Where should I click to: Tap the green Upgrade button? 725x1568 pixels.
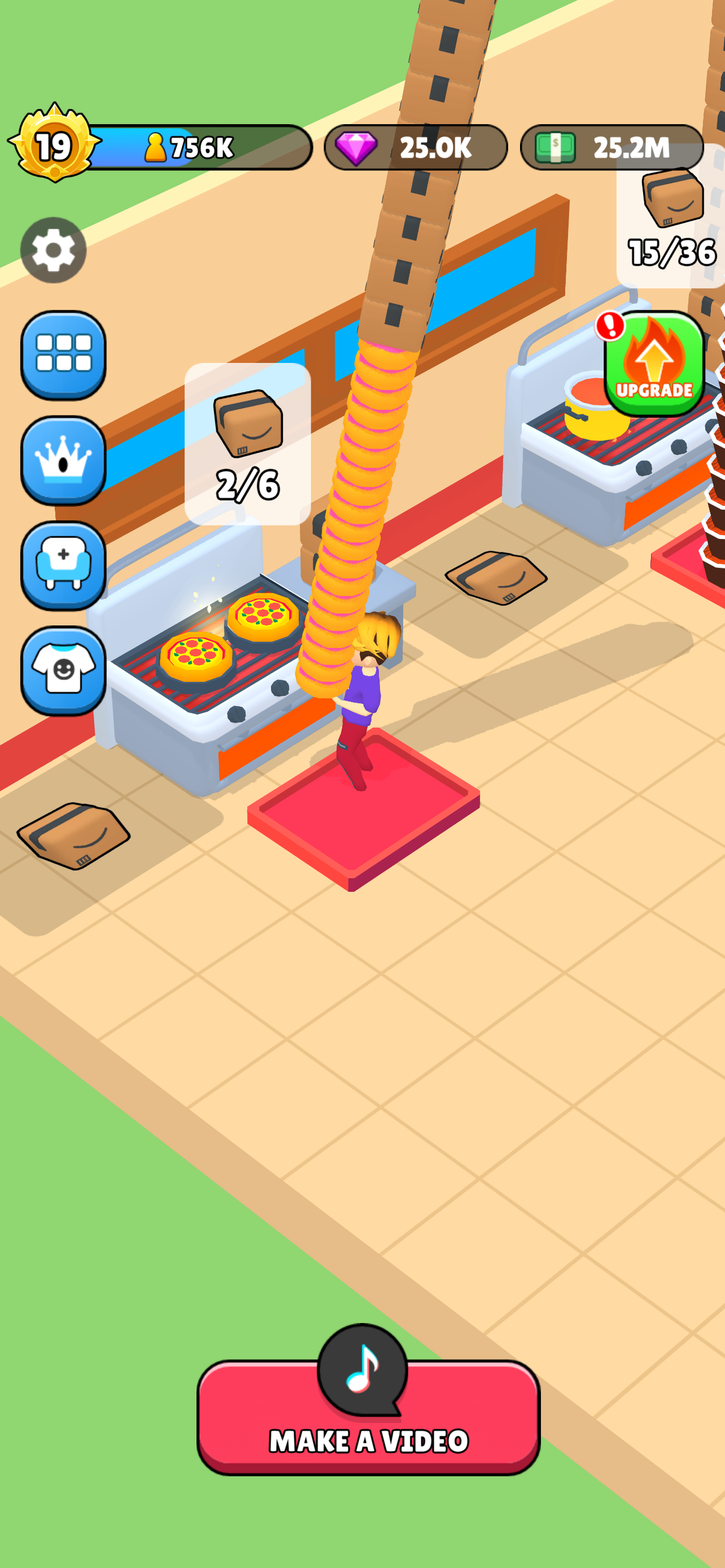(654, 364)
